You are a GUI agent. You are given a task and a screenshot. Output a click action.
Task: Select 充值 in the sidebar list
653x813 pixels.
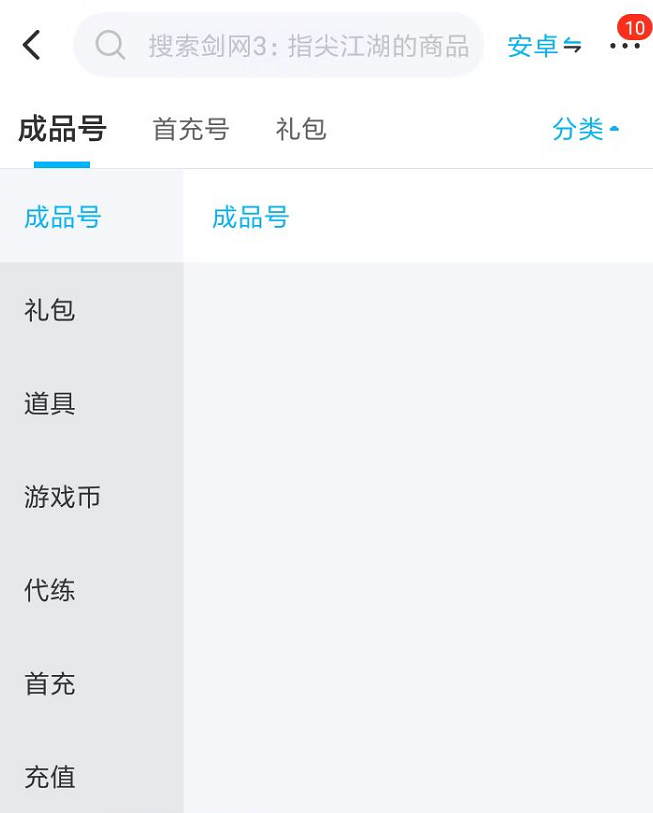point(50,777)
